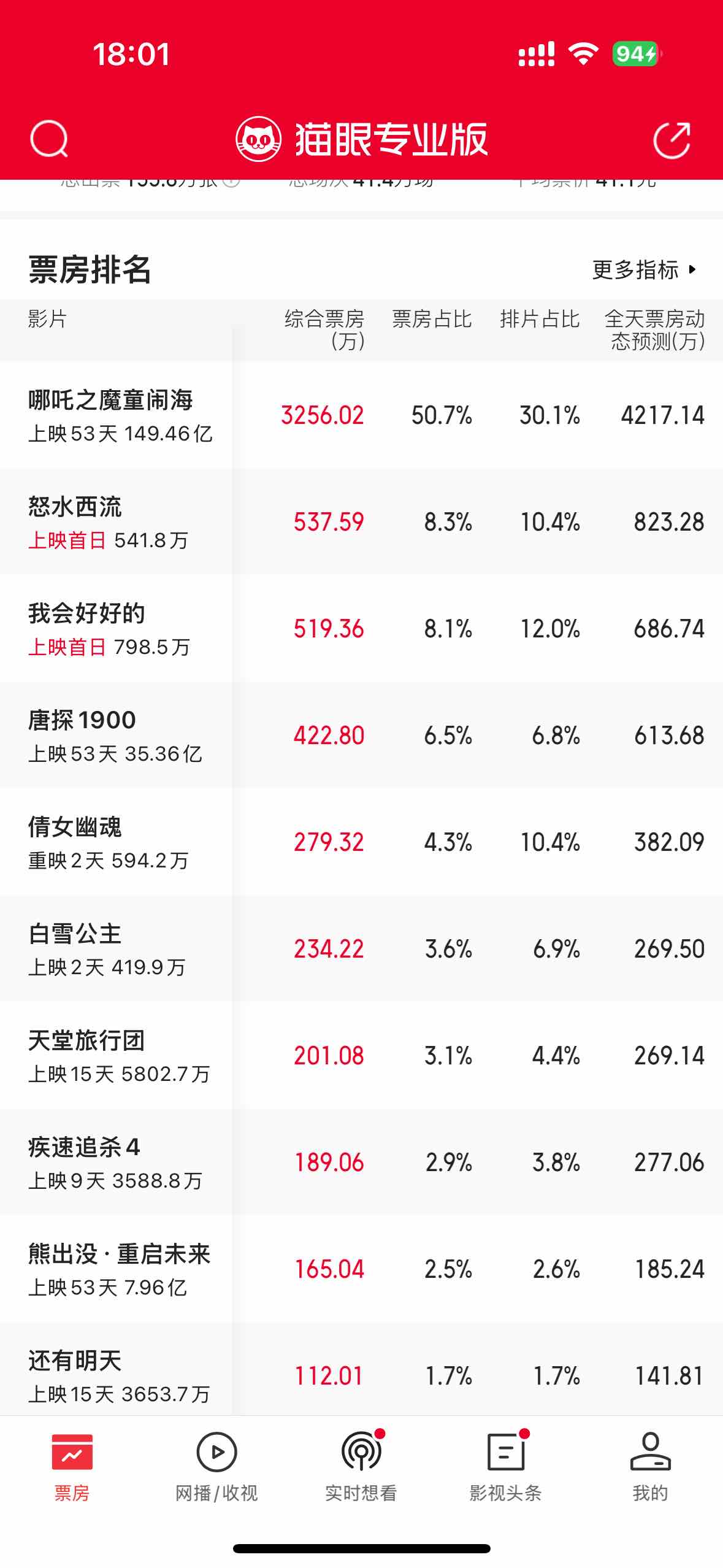View the 我会好好的 movie row
The width and height of the screenshot is (723, 1568).
[361, 629]
